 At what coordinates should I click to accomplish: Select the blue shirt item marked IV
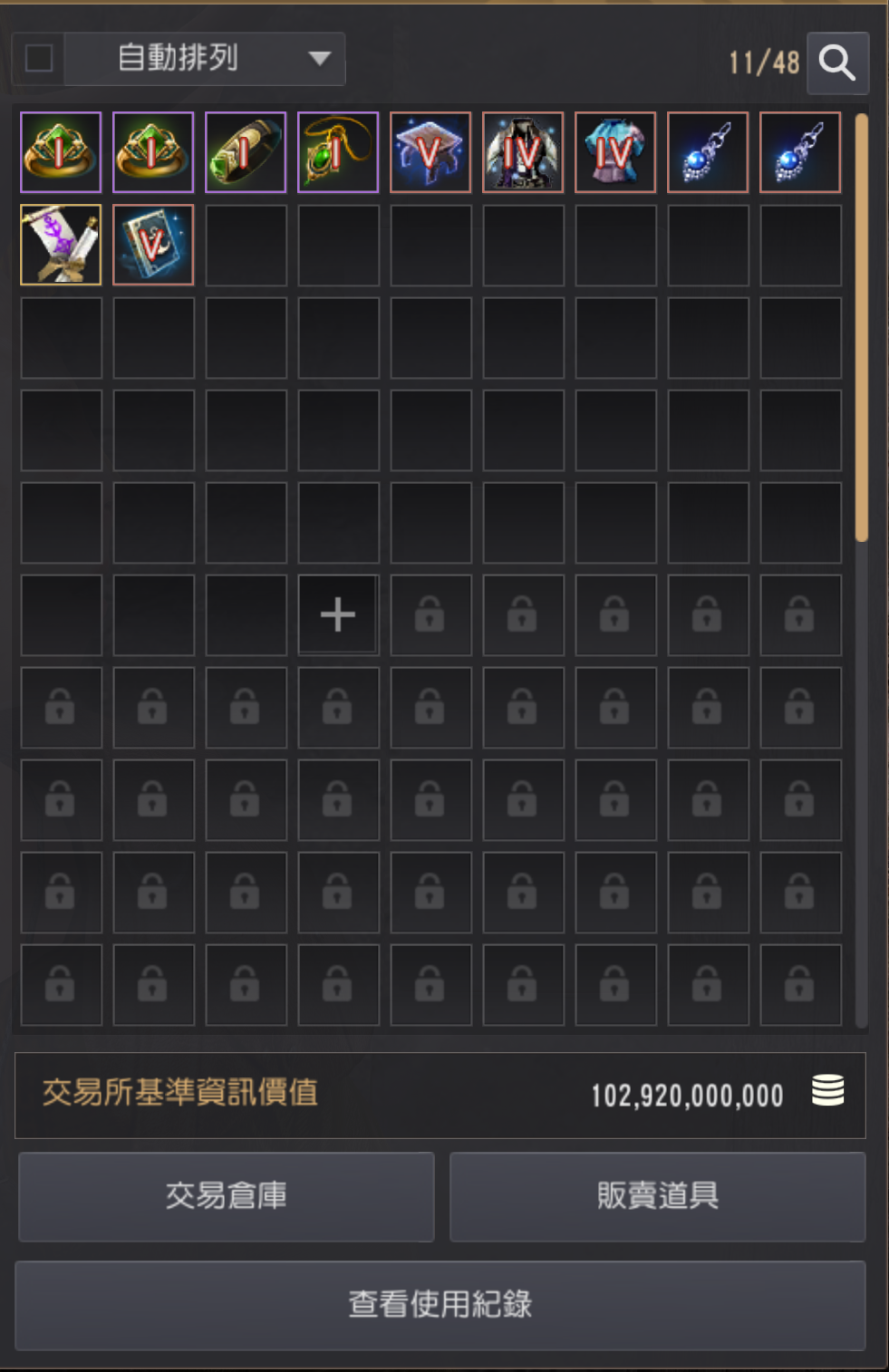[x=614, y=152]
